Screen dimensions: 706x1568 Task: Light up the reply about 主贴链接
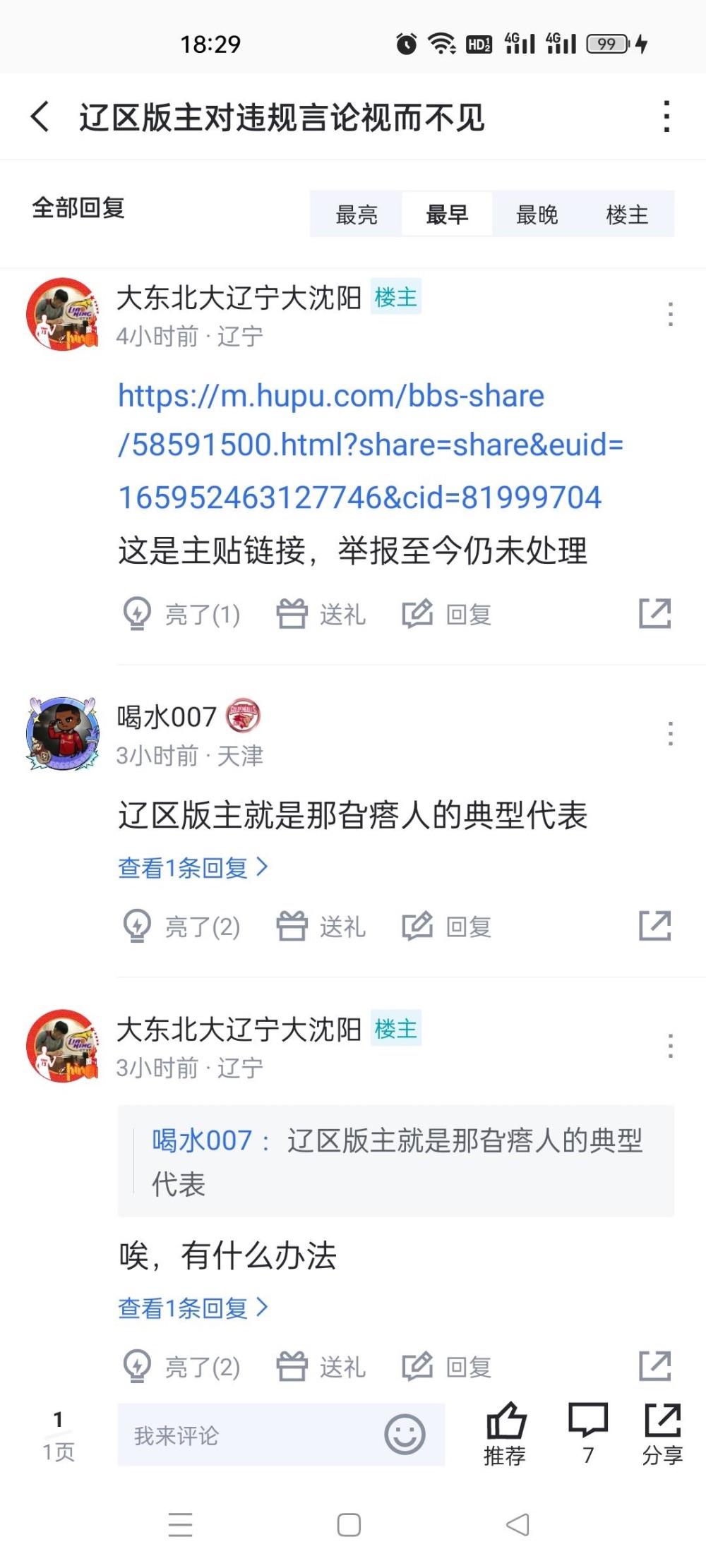[x=181, y=614]
